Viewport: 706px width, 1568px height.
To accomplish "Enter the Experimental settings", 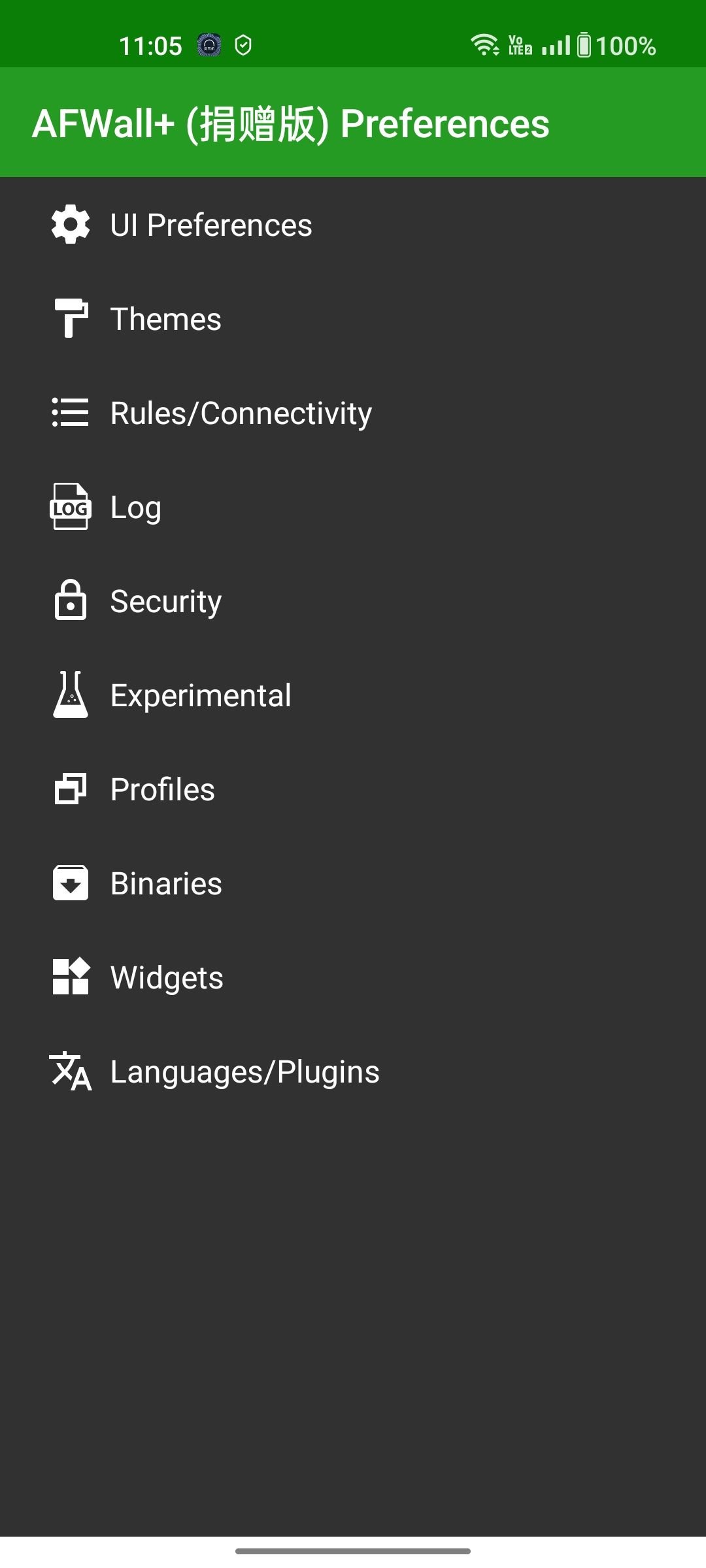I will tap(201, 695).
